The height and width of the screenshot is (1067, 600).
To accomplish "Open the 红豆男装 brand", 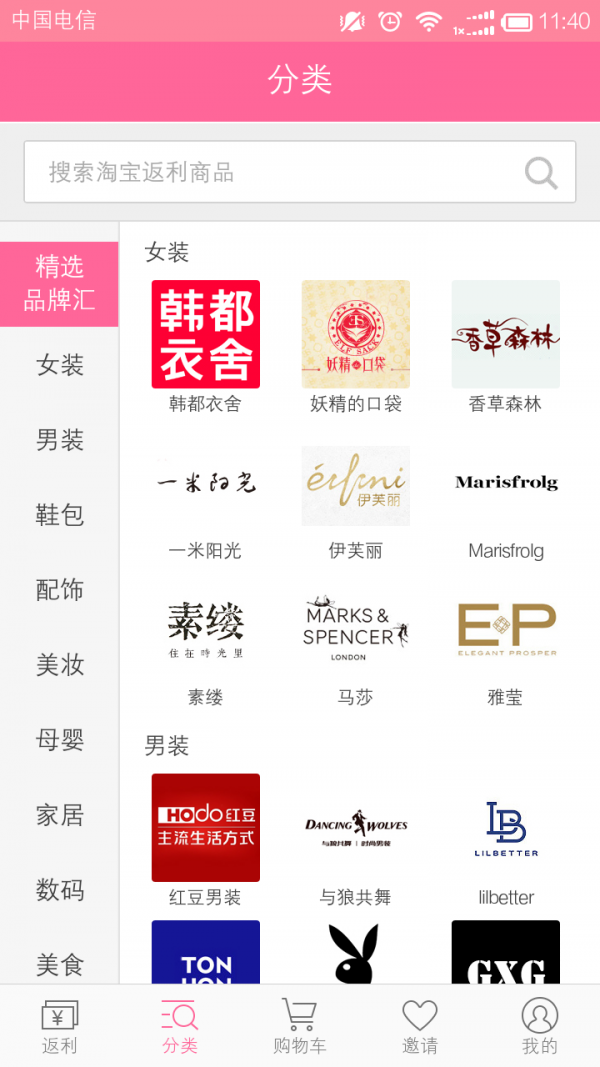I will (205, 828).
